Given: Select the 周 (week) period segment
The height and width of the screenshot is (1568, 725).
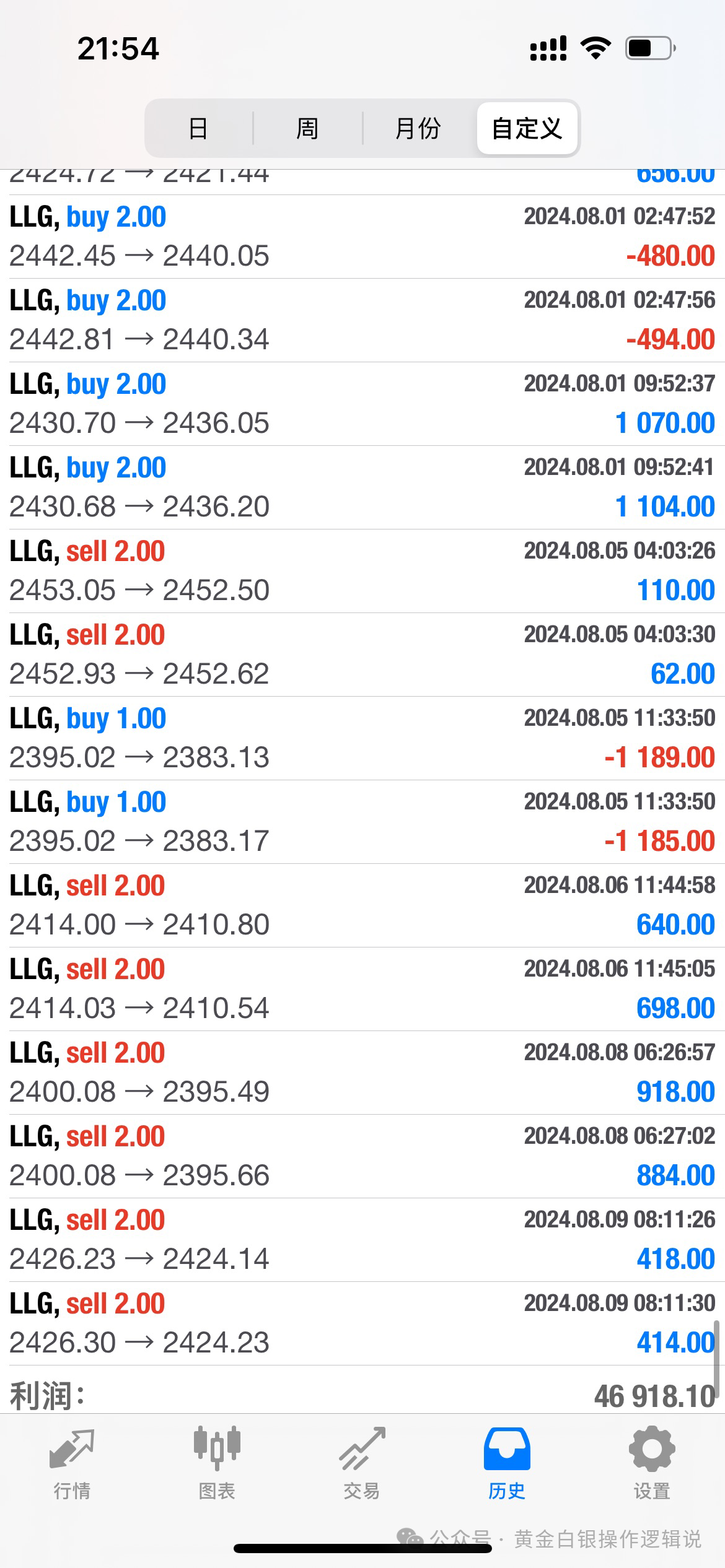Looking at the screenshot, I should click(x=307, y=129).
